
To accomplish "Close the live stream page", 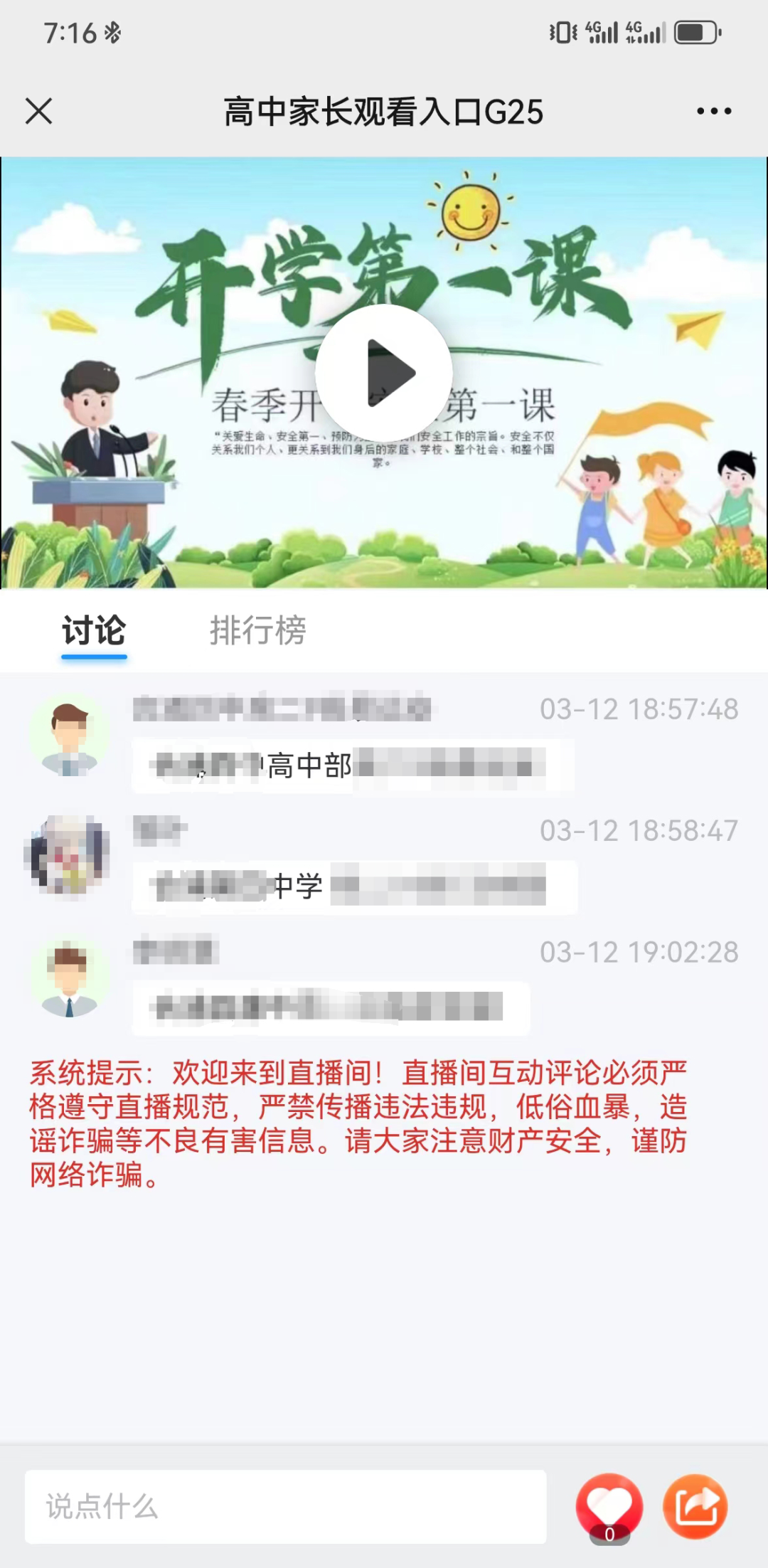I will [39, 111].
